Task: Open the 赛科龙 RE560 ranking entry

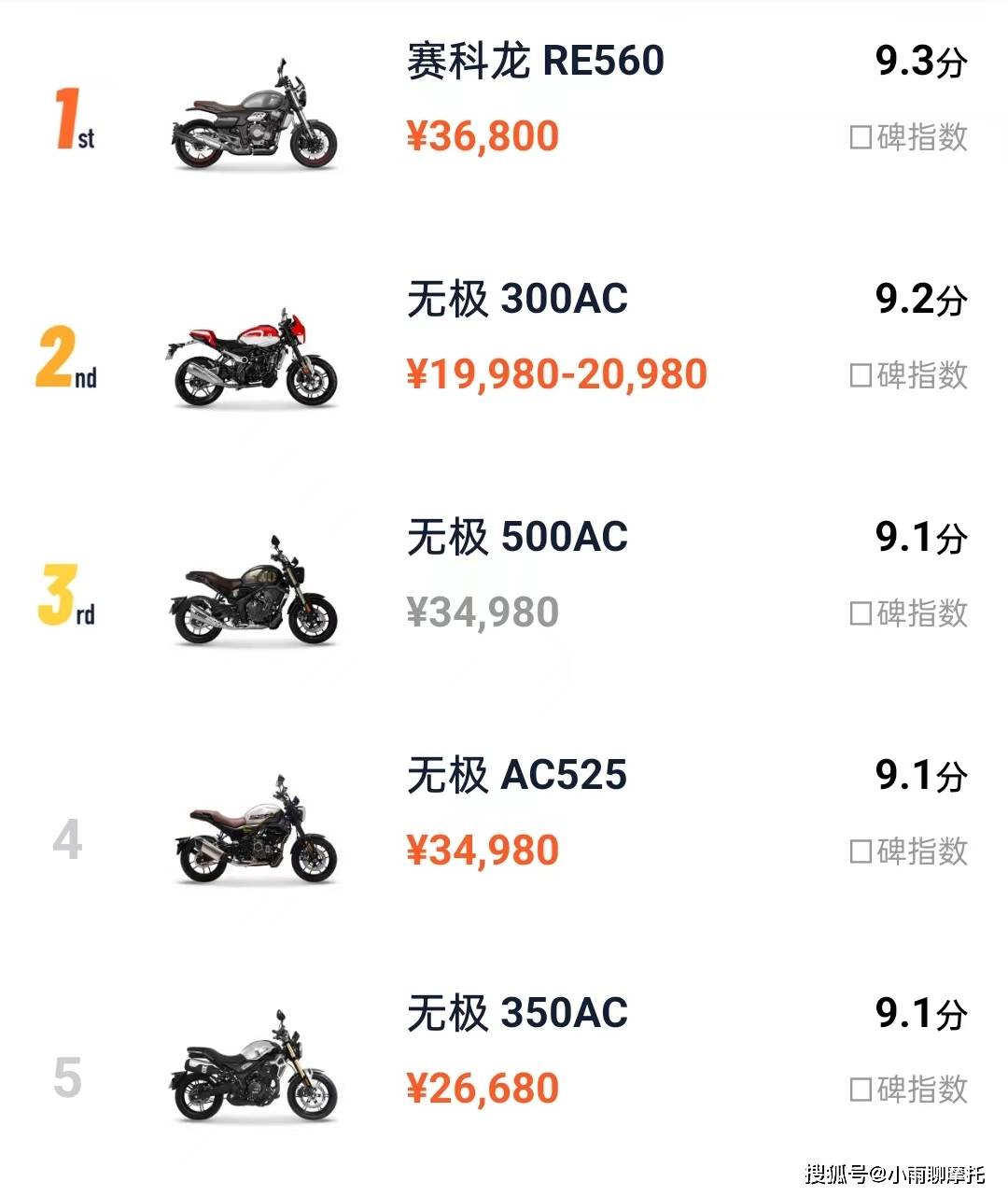Action: click(535, 62)
